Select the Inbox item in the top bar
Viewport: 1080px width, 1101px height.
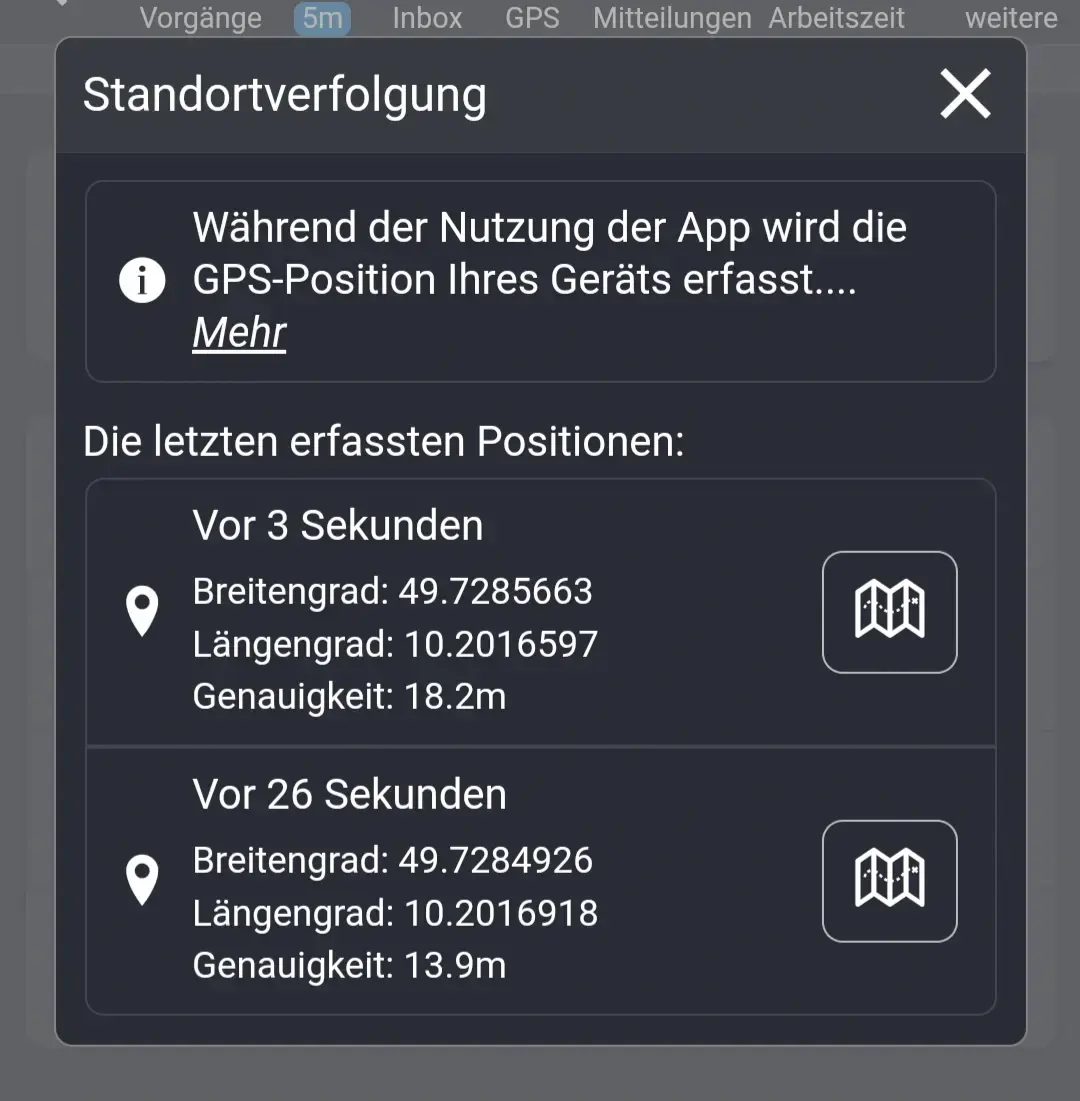tap(427, 17)
